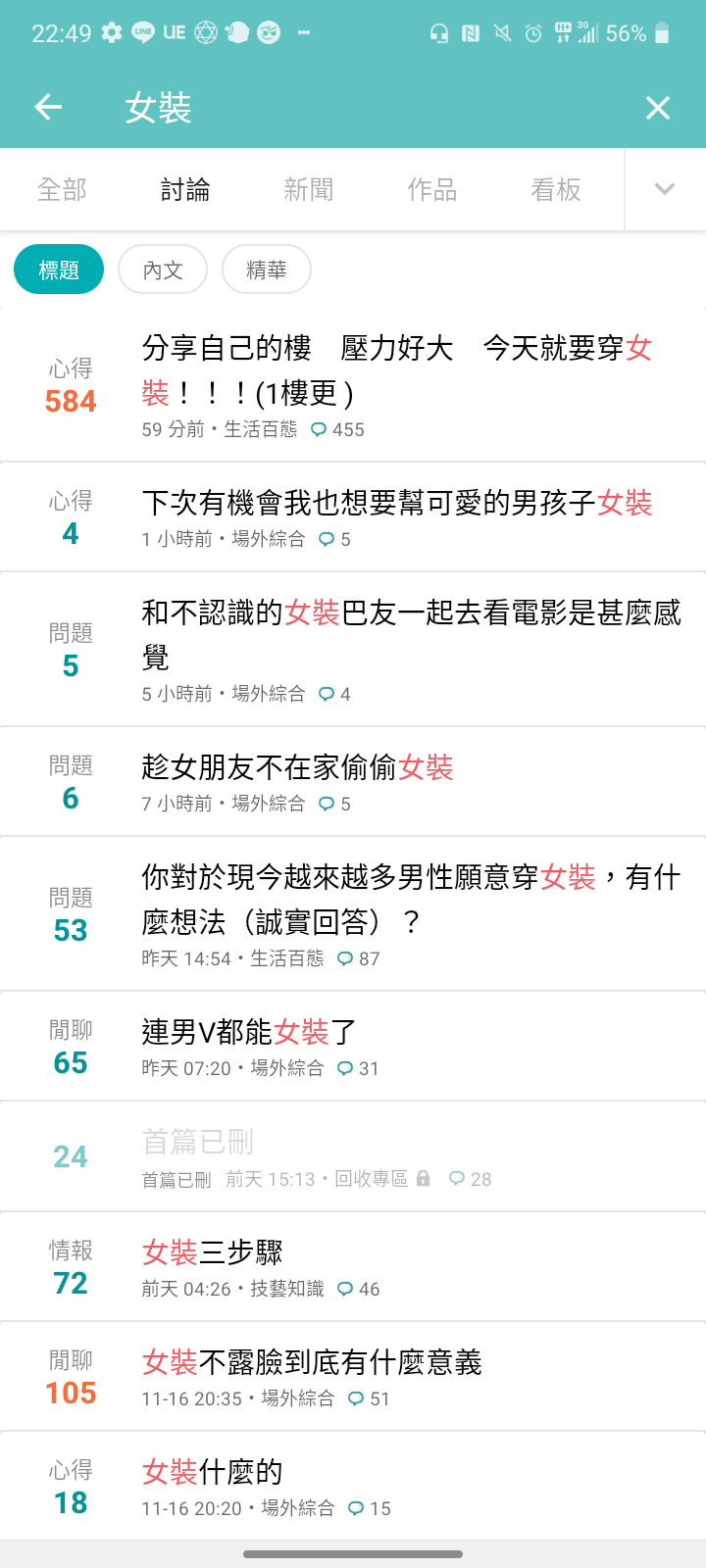Open post 和不認識的女裝巴友一起去看電影
Image resolution: width=706 pixels, height=1568 pixels.
point(353,650)
